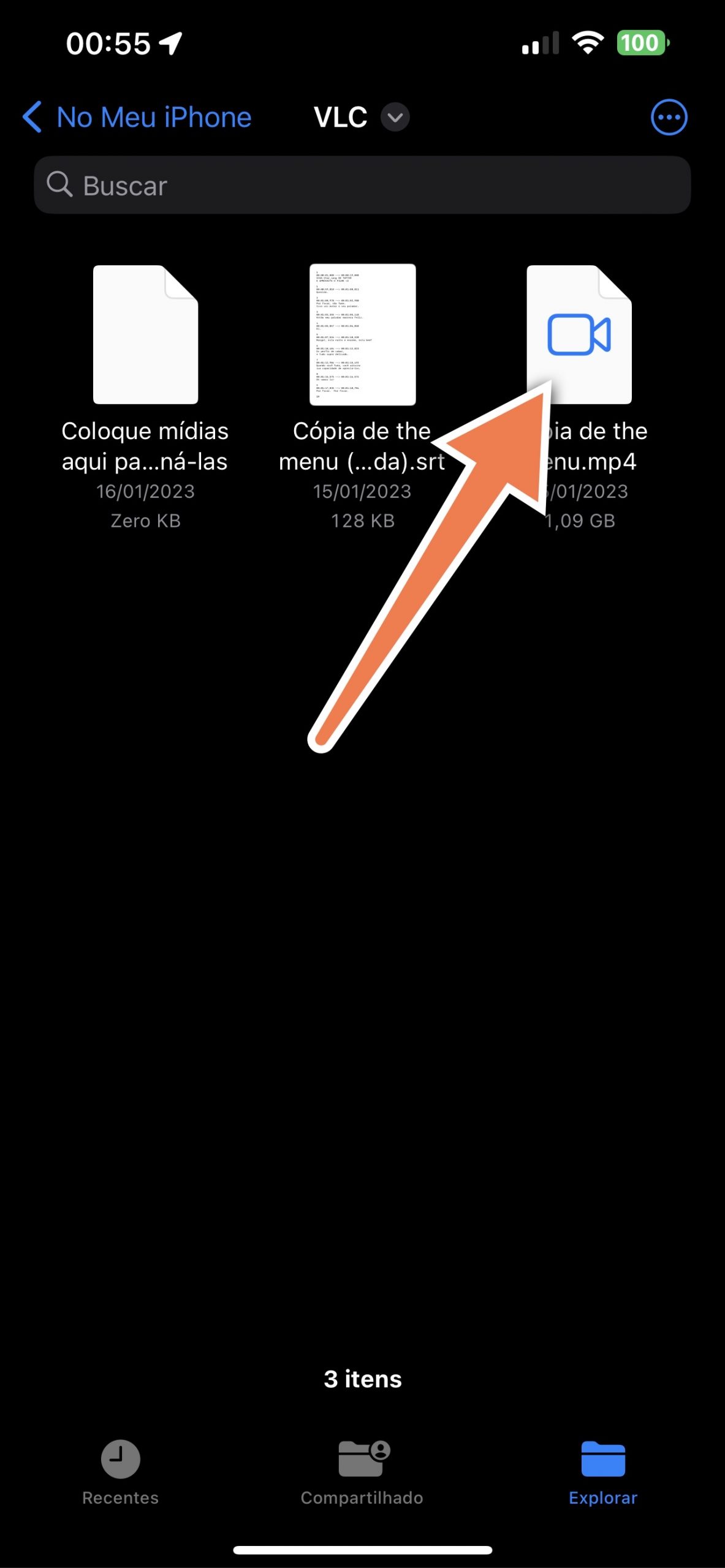725x1568 pixels.
Task: Expand the VLC folder title dropdown
Action: pyautogui.click(x=395, y=117)
